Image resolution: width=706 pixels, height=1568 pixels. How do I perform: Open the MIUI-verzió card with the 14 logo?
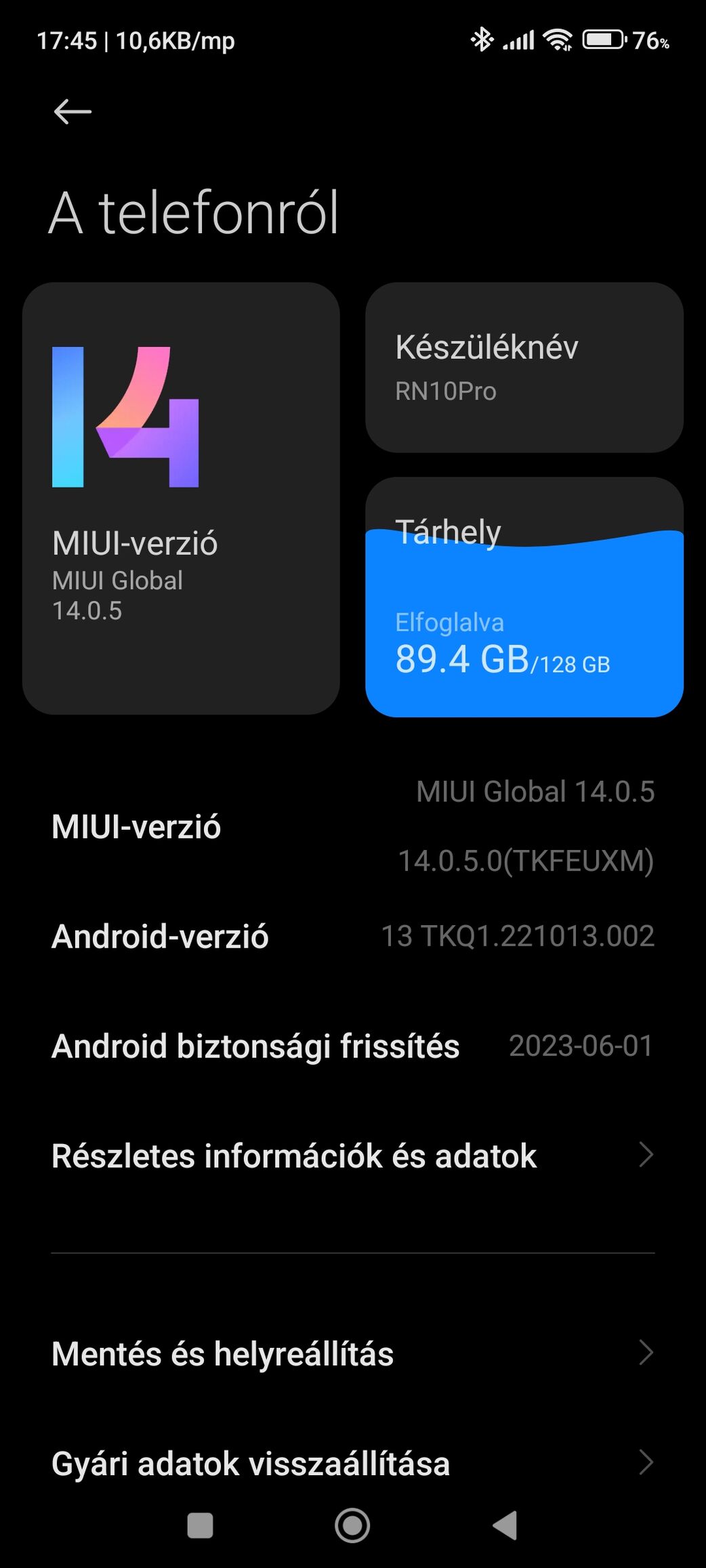click(181, 498)
